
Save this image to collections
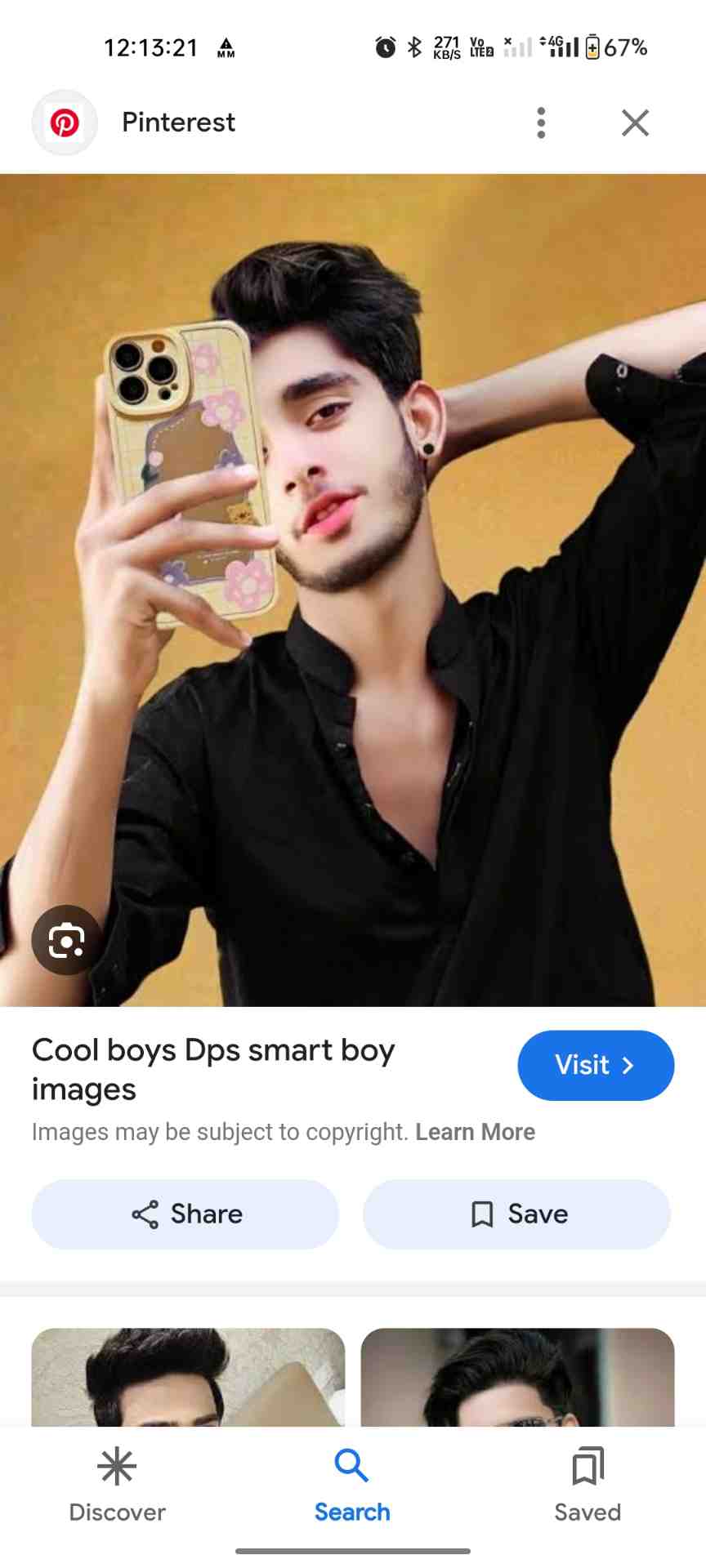tap(516, 1214)
